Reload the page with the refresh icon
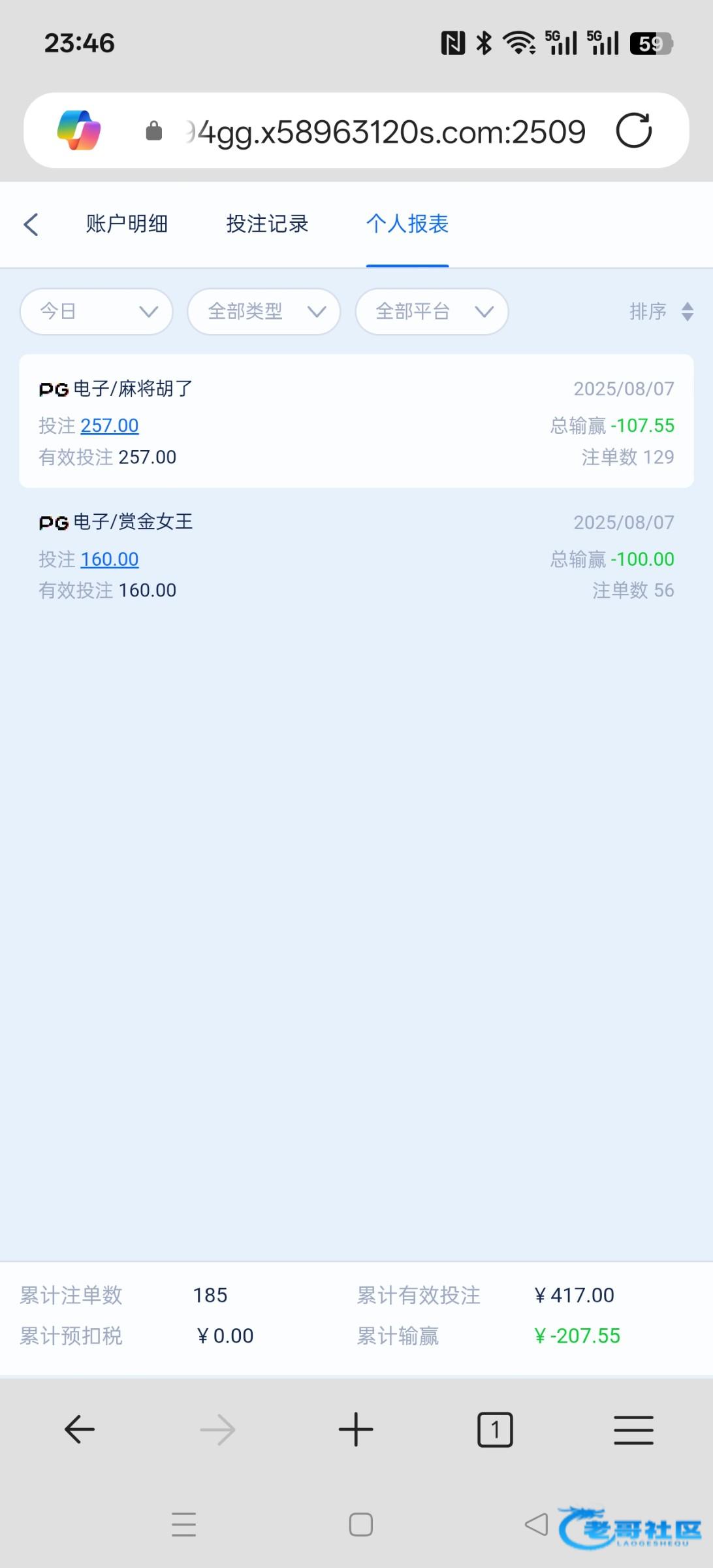This screenshot has width=713, height=1568. coord(634,131)
